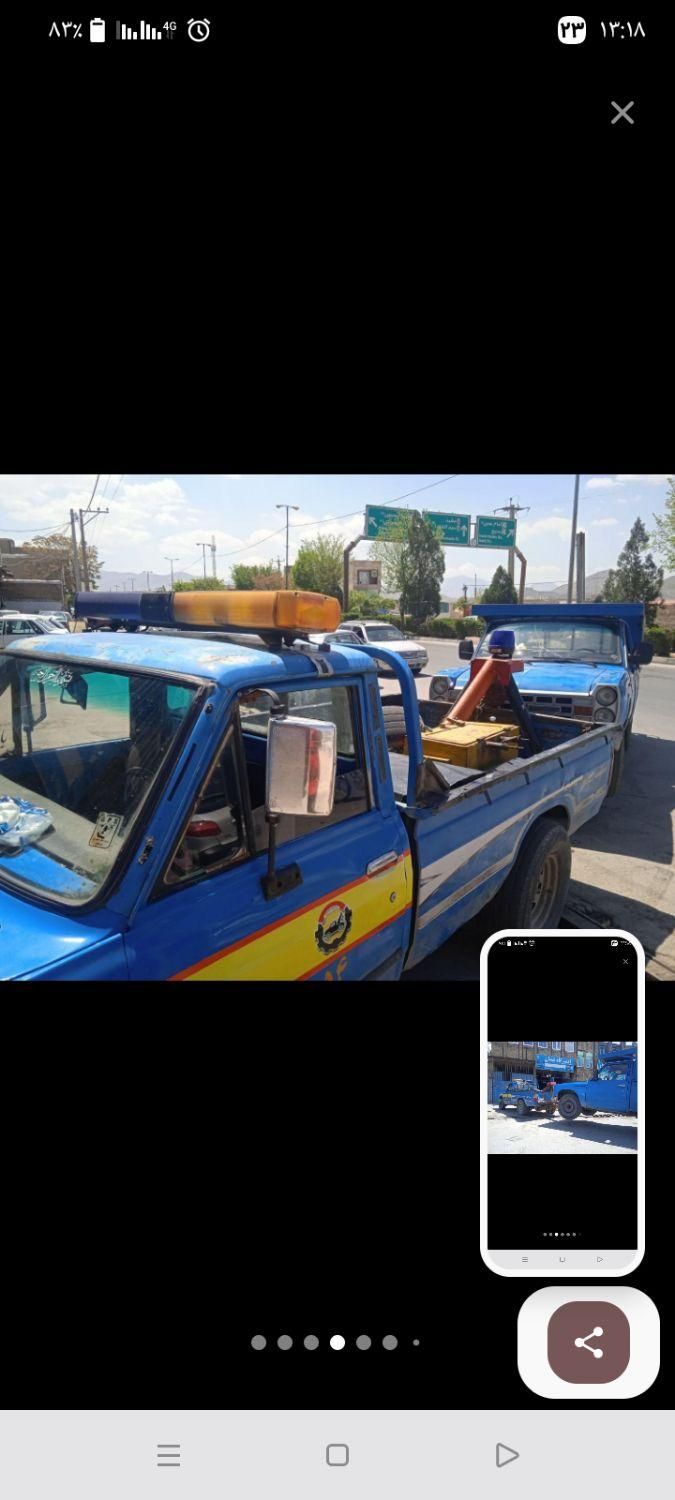The height and width of the screenshot is (1500, 675).
Task: Open recent apps from navigation bar
Action: [169, 1455]
